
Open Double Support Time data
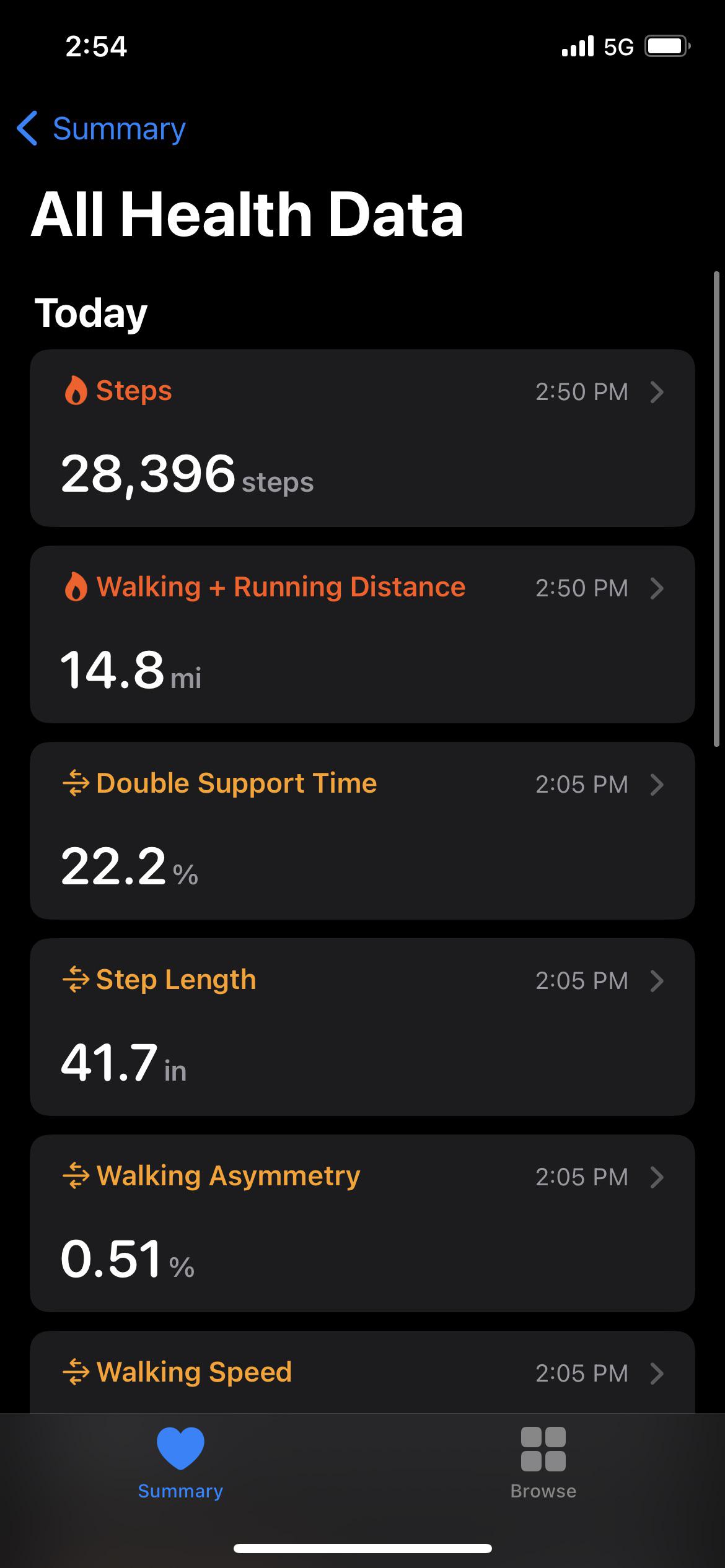[362, 830]
